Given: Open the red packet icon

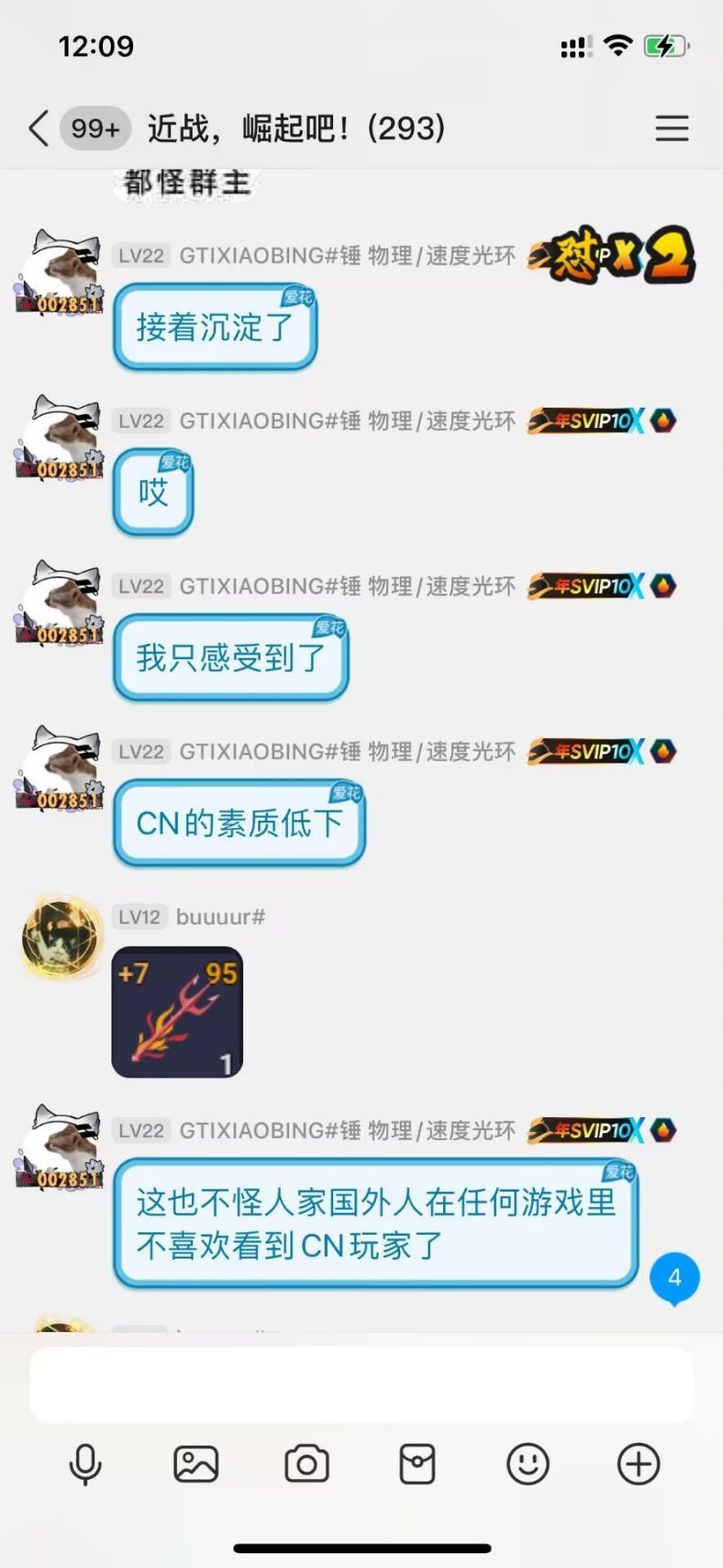Looking at the screenshot, I should pyautogui.click(x=417, y=1463).
